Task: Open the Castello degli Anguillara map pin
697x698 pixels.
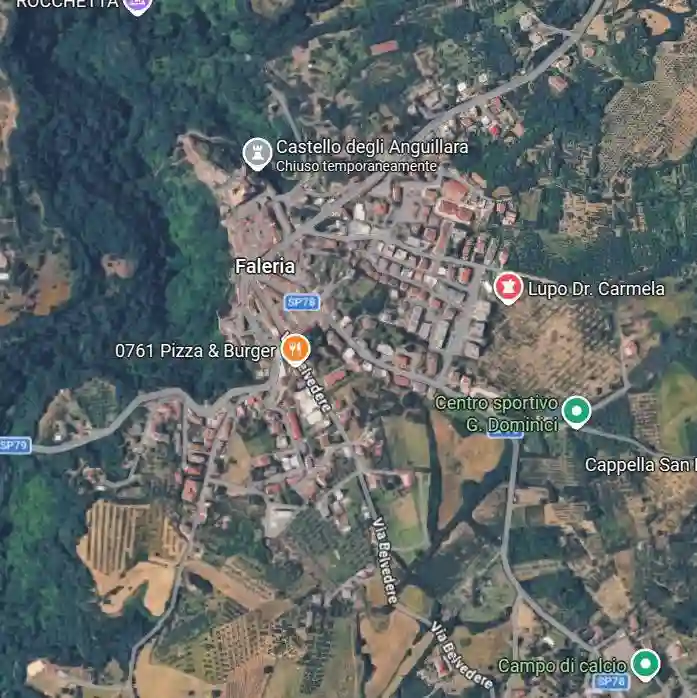Action: point(257,153)
